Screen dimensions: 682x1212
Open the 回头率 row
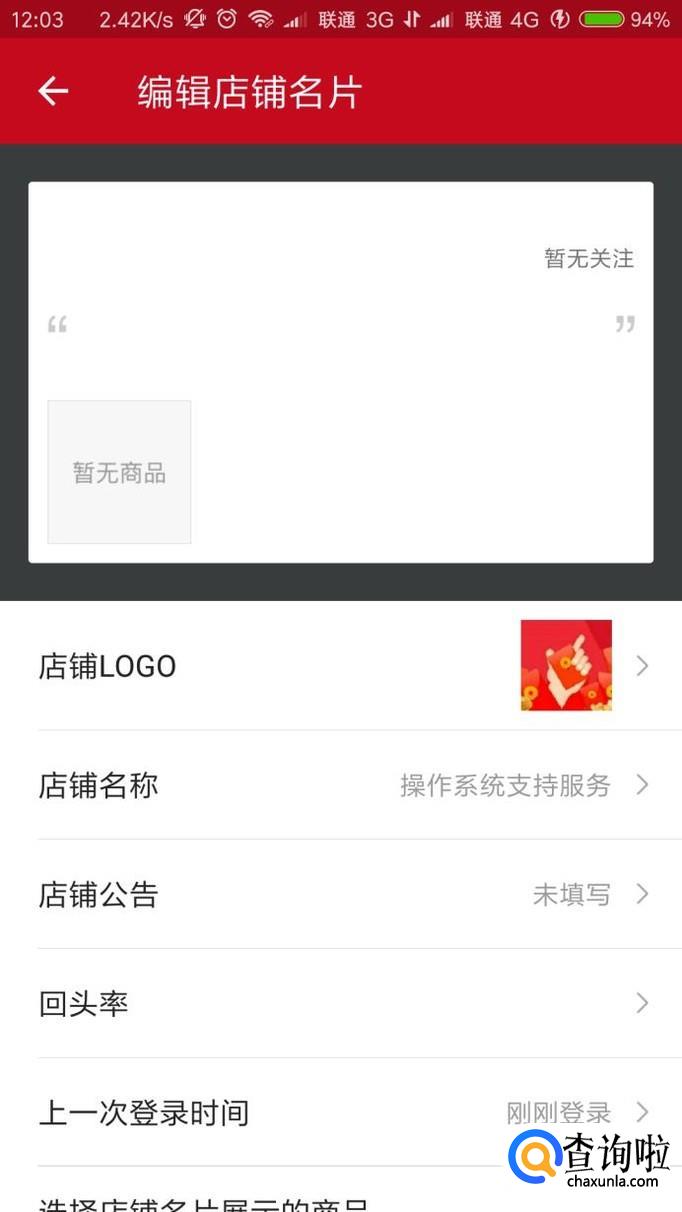coord(340,1003)
